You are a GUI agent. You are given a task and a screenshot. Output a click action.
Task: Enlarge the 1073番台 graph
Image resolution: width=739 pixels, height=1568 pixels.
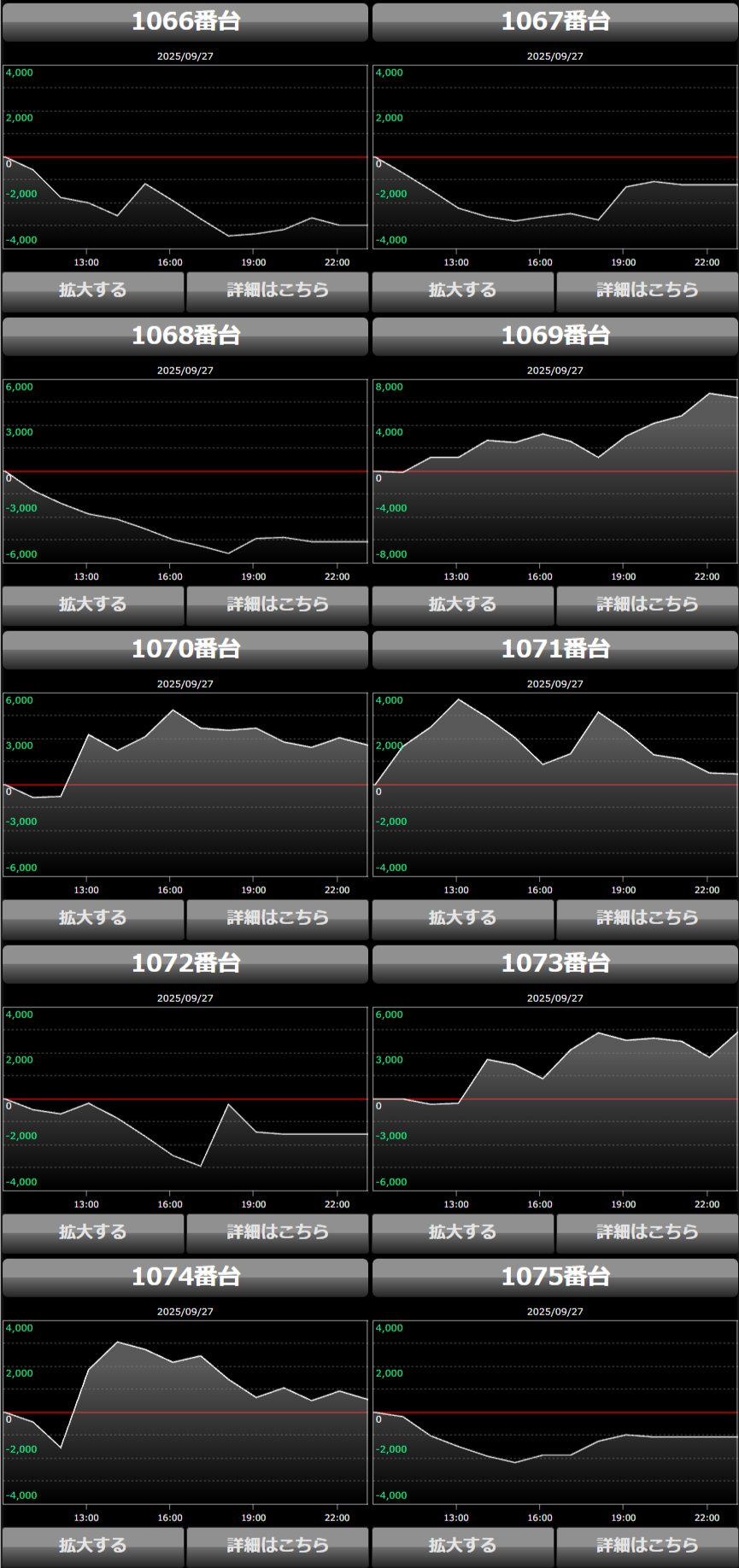click(x=463, y=1232)
